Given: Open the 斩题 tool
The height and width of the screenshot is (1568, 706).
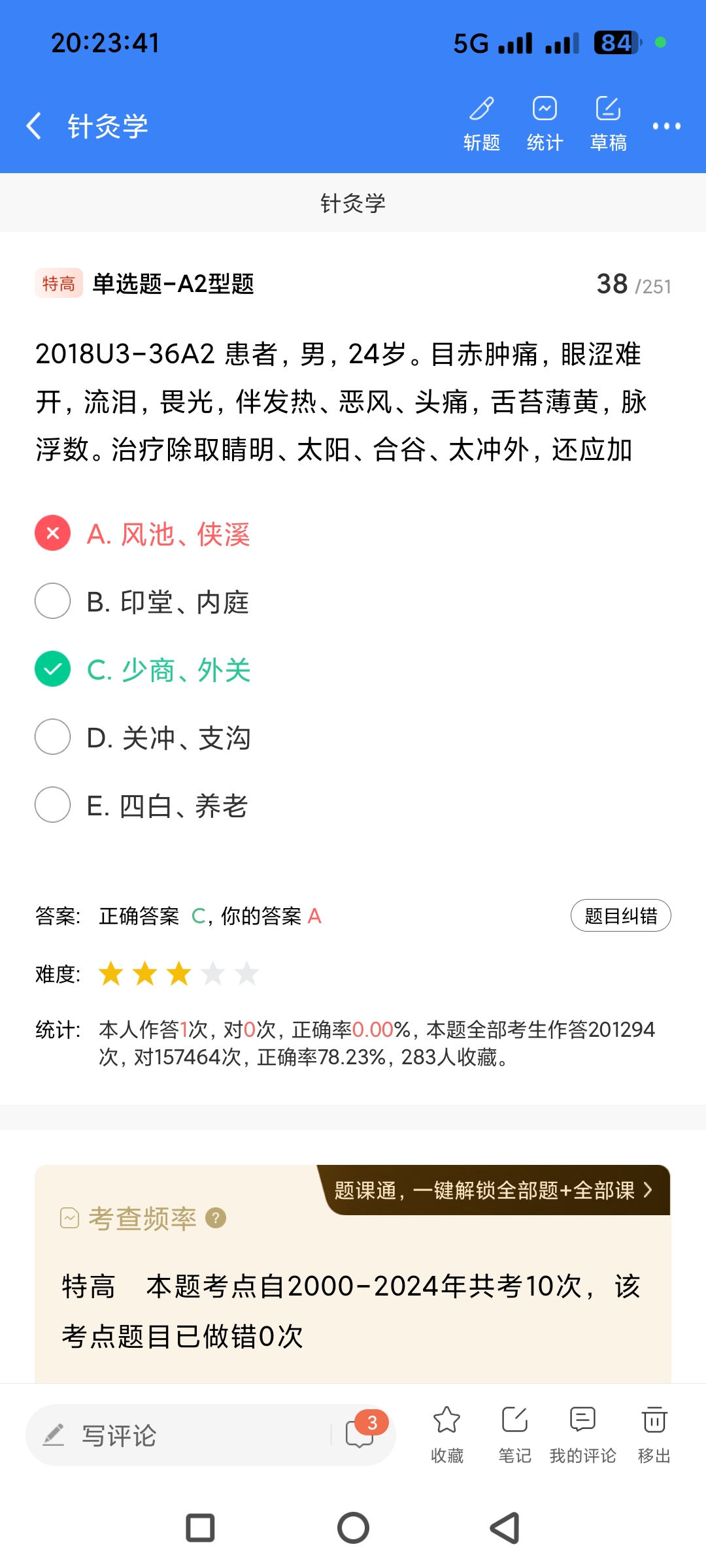Looking at the screenshot, I should pyautogui.click(x=482, y=123).
